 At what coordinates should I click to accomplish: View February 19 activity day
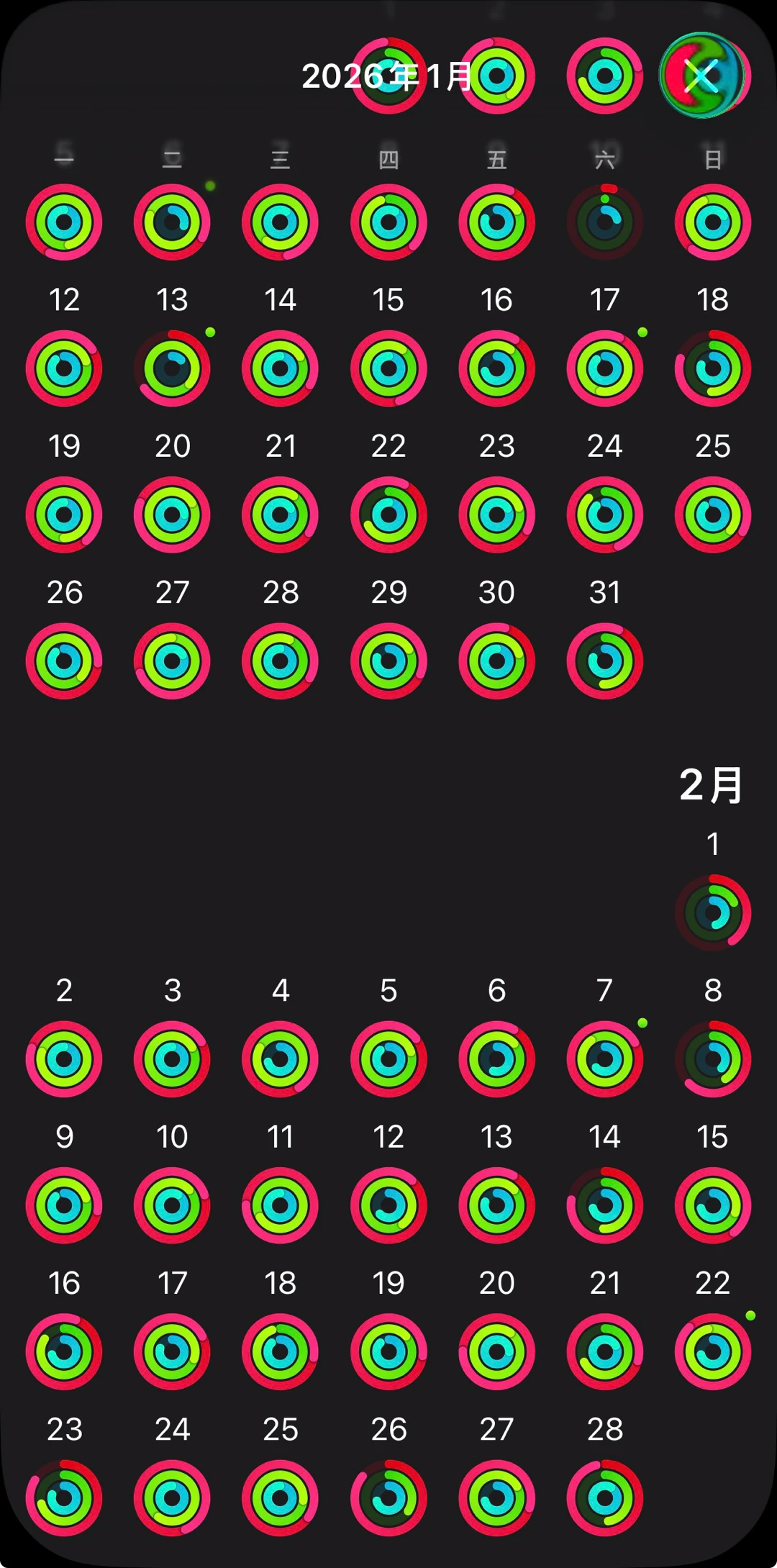[388, 1351]
